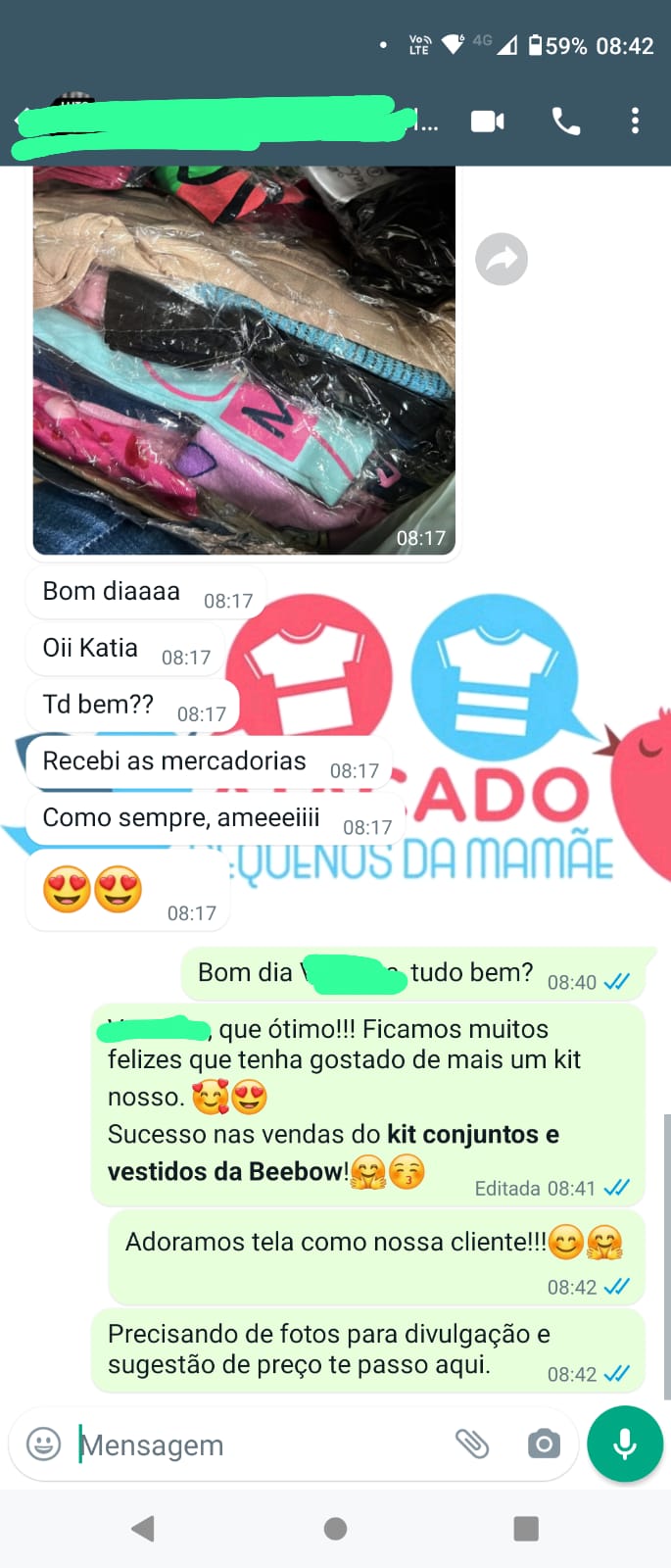Image resolution: width=671 pixels, height=1568 pixels.
Task: Forward the received clothing photo
Action: coord(502,260)
